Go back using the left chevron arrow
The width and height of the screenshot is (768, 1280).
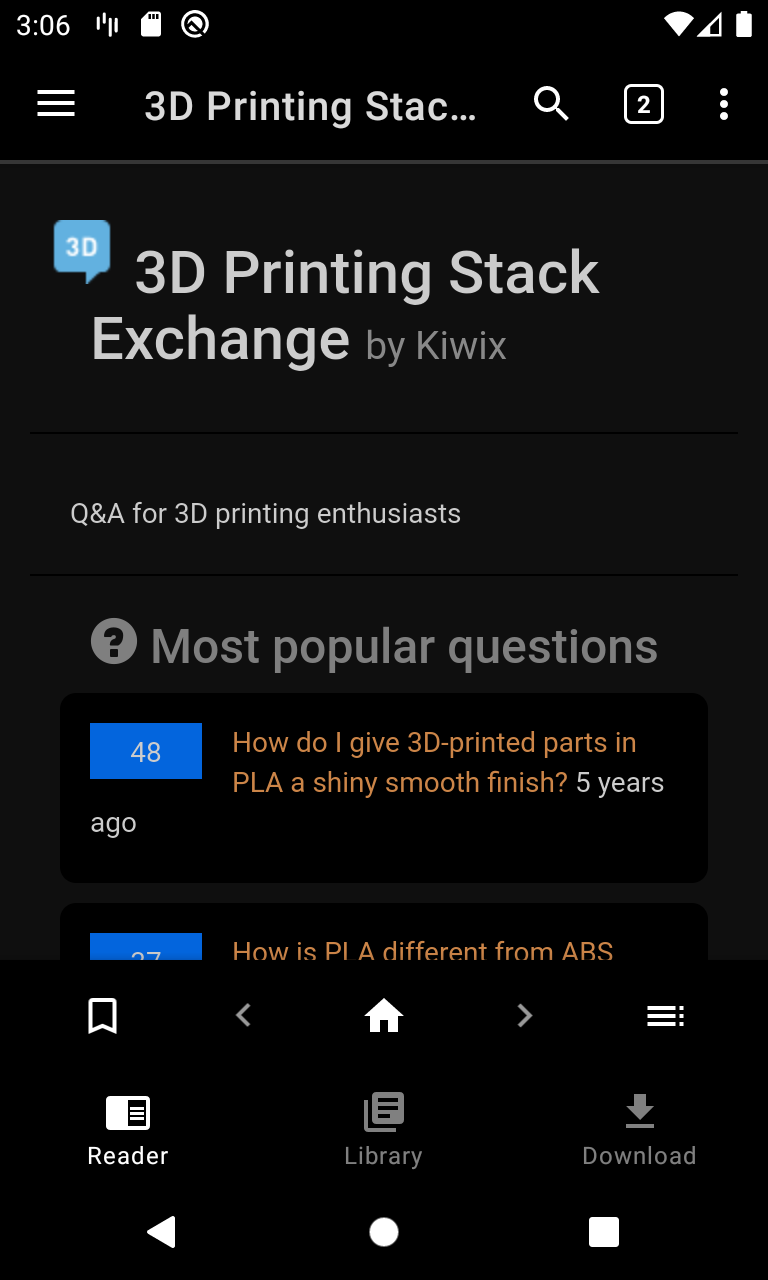[243, 1015]
